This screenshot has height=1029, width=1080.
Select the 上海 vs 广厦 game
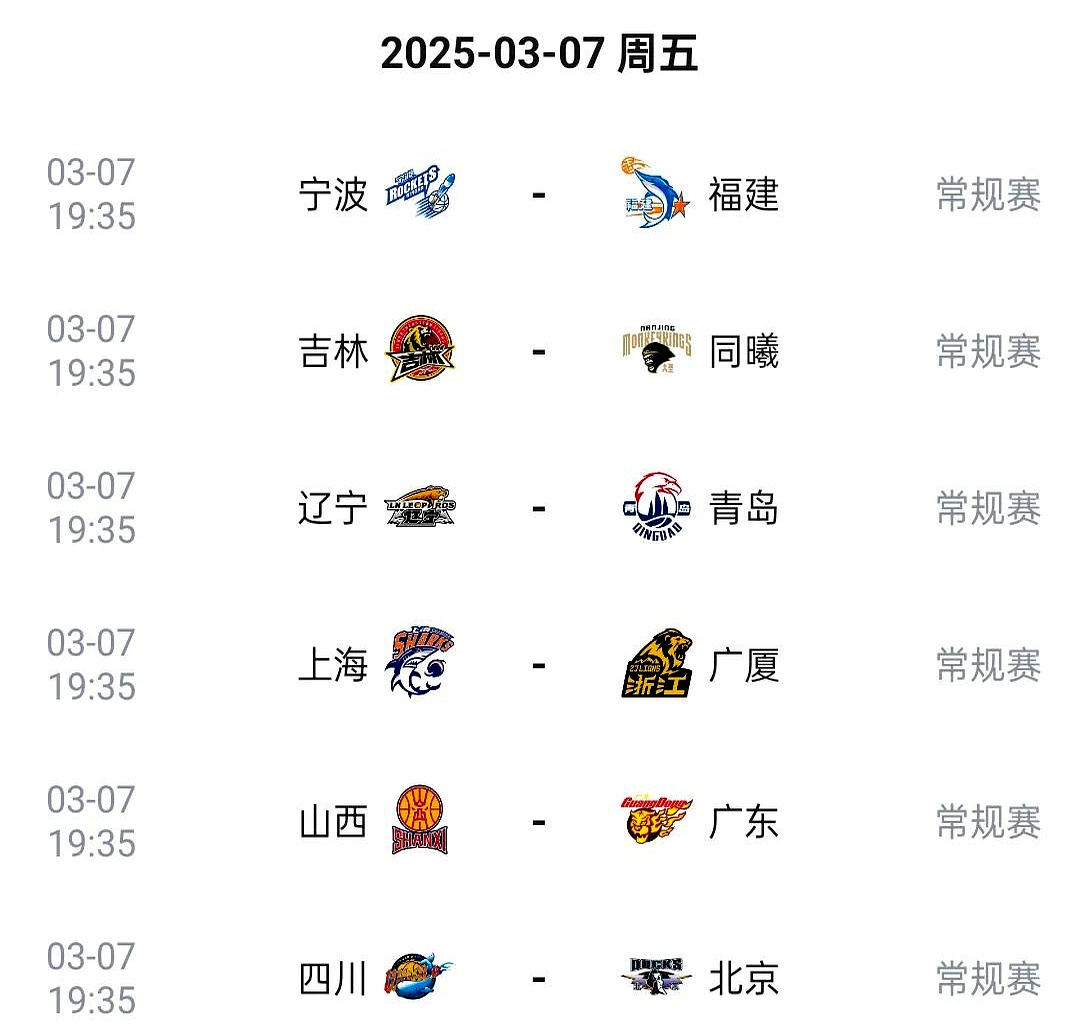[539, 665]
